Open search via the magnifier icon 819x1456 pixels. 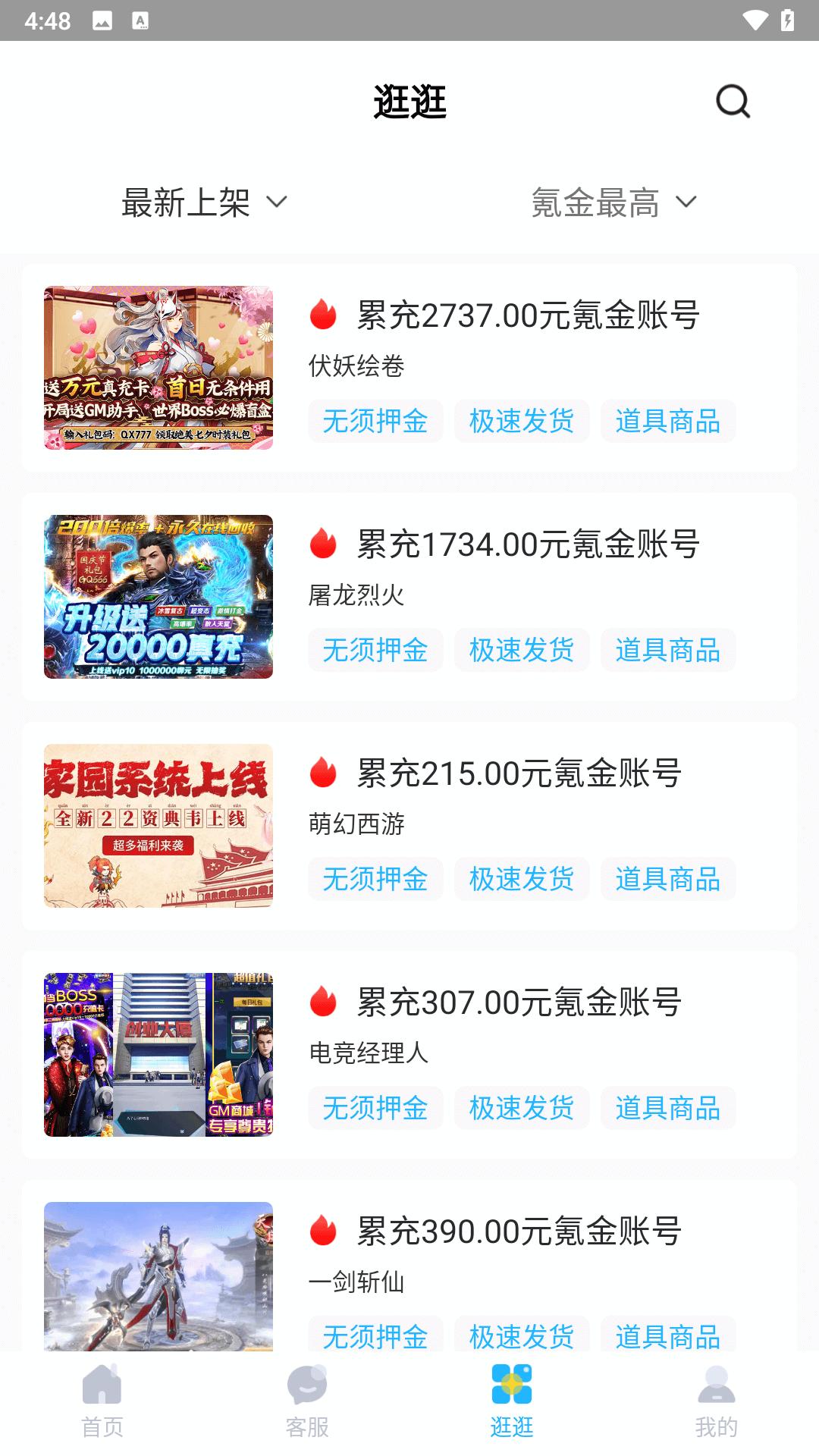[731, 101]
